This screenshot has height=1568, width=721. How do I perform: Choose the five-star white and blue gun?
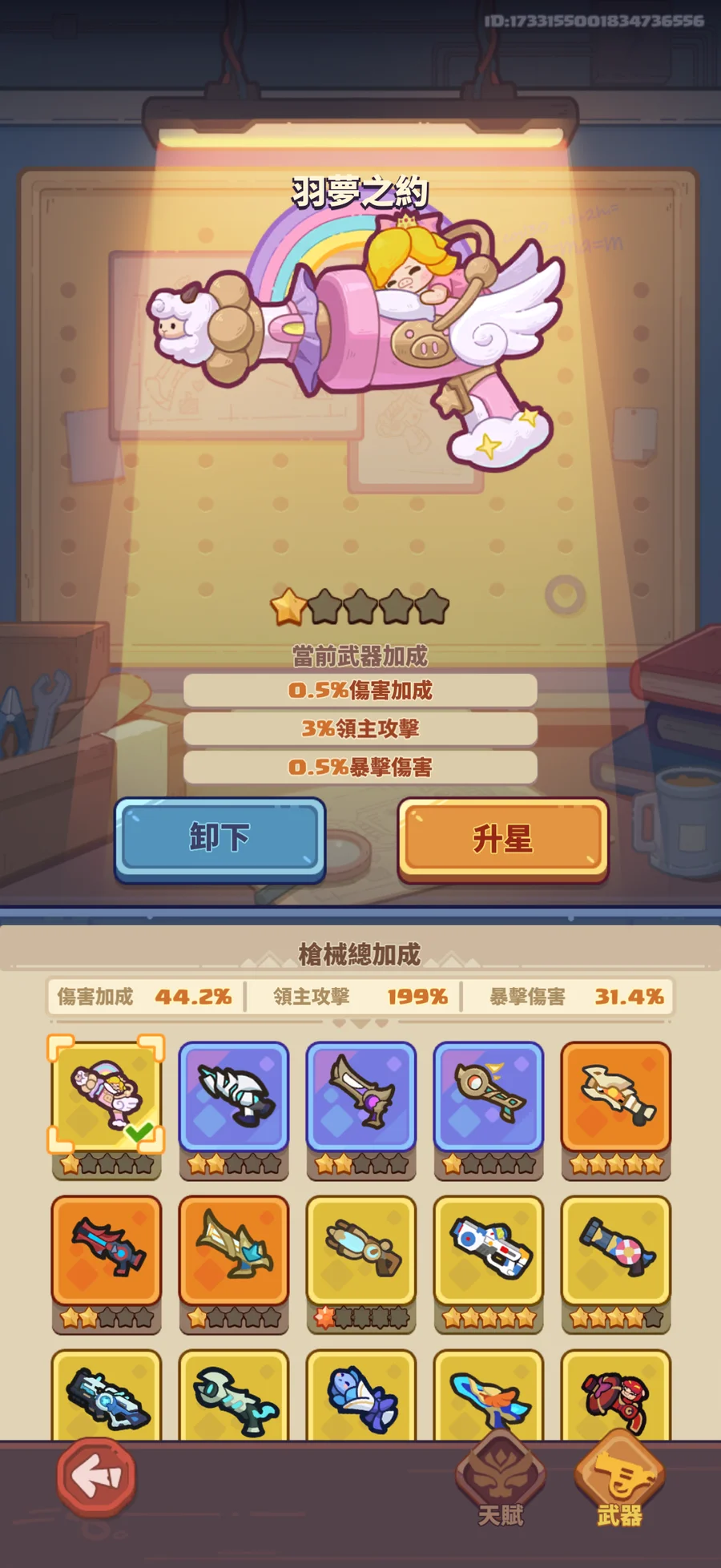point(489,1250)
